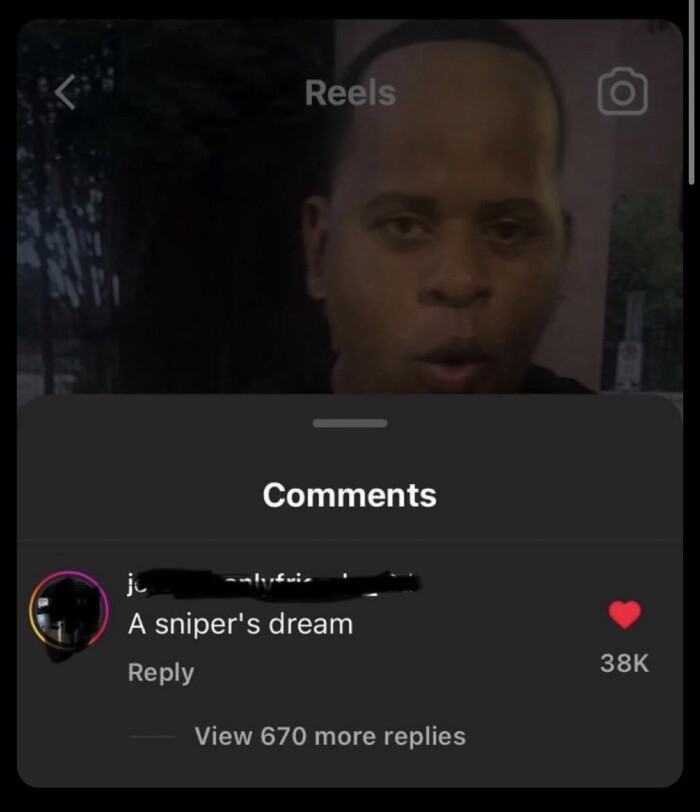Image resolution: width=700 pixels, height=812 pixels.
Task: Go back using the top-left arrow
Action: pos(65,93)
